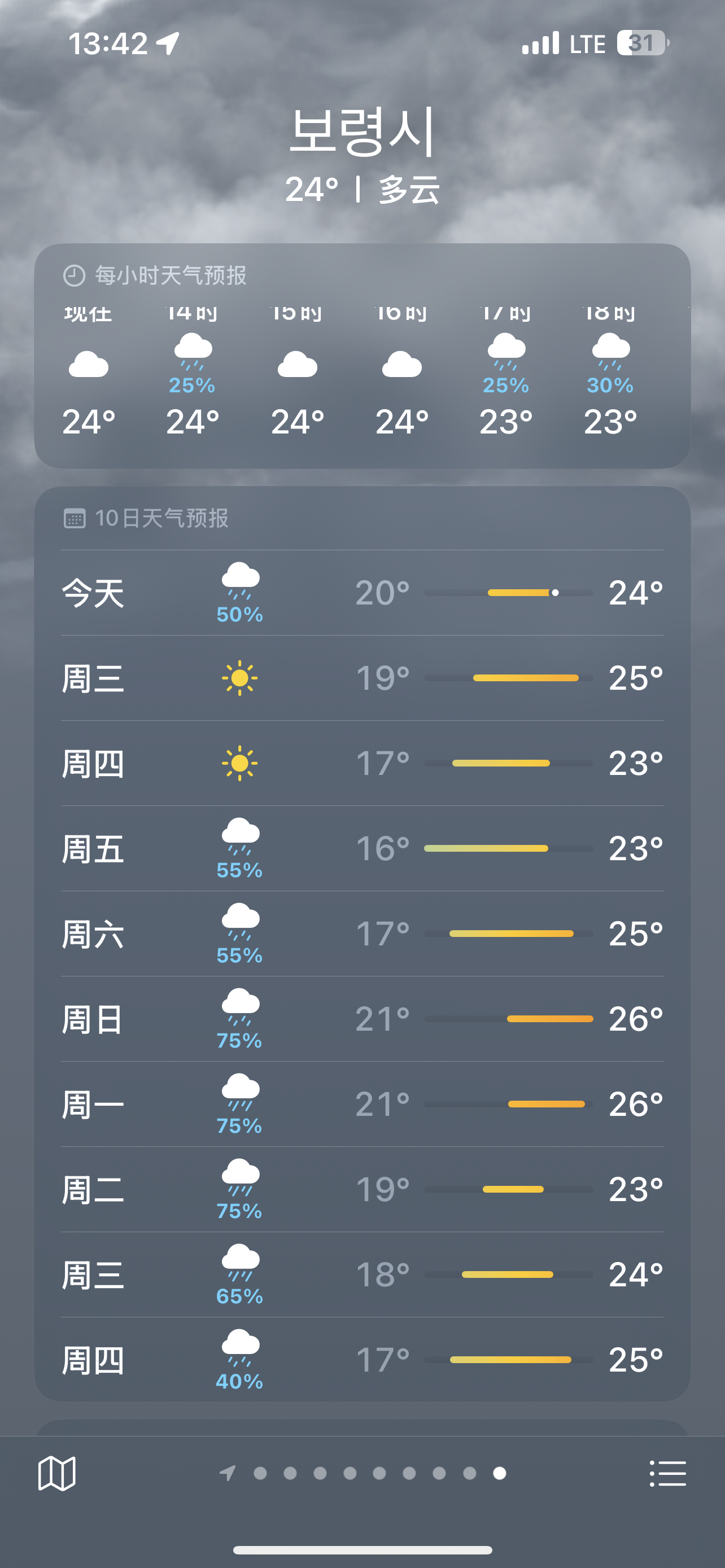Select the 周二 forecast row
725x1568 pixels.
362,1189
